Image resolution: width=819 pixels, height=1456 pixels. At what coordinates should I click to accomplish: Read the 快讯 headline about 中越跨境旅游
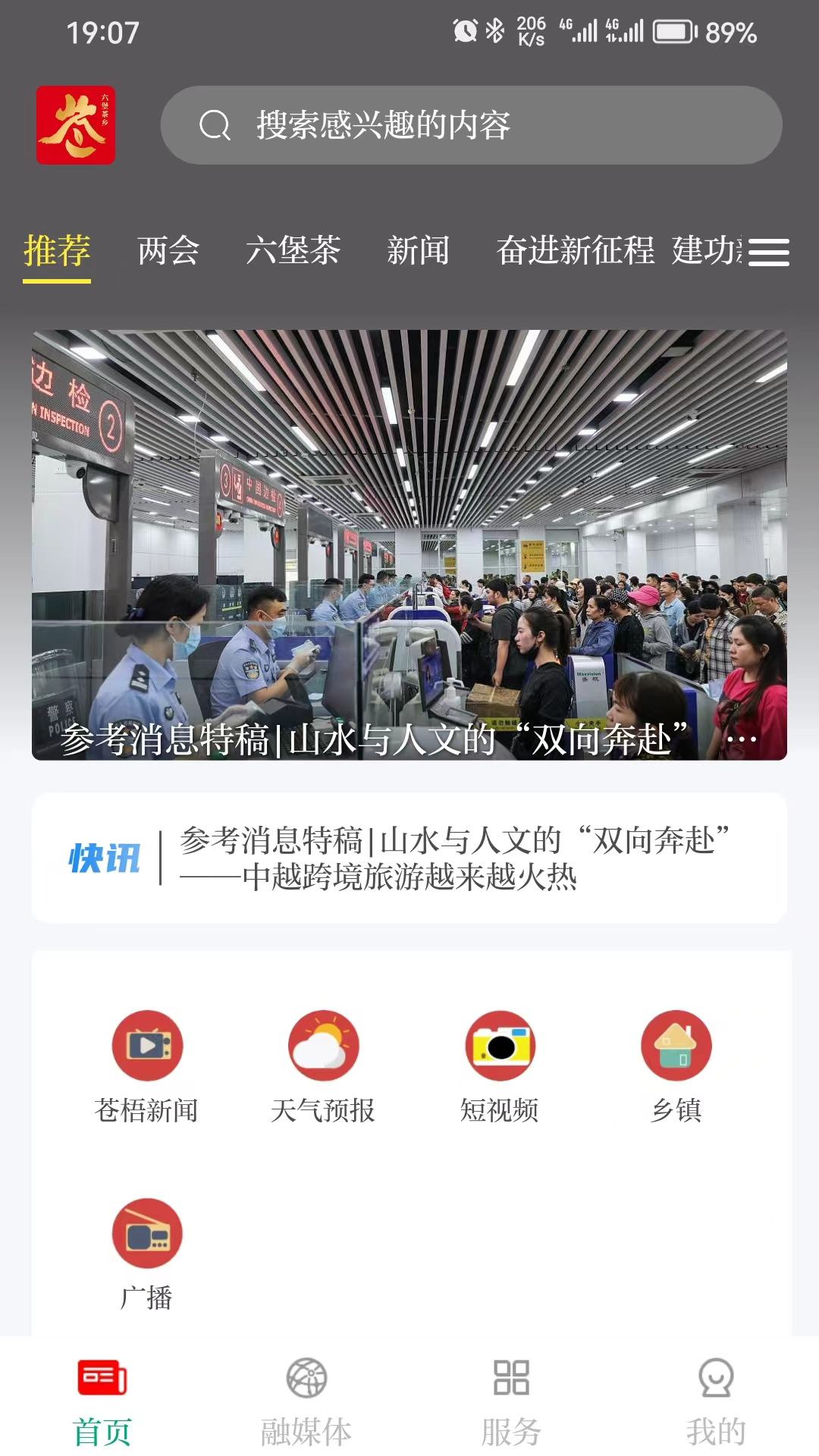(x=455, y=855)
